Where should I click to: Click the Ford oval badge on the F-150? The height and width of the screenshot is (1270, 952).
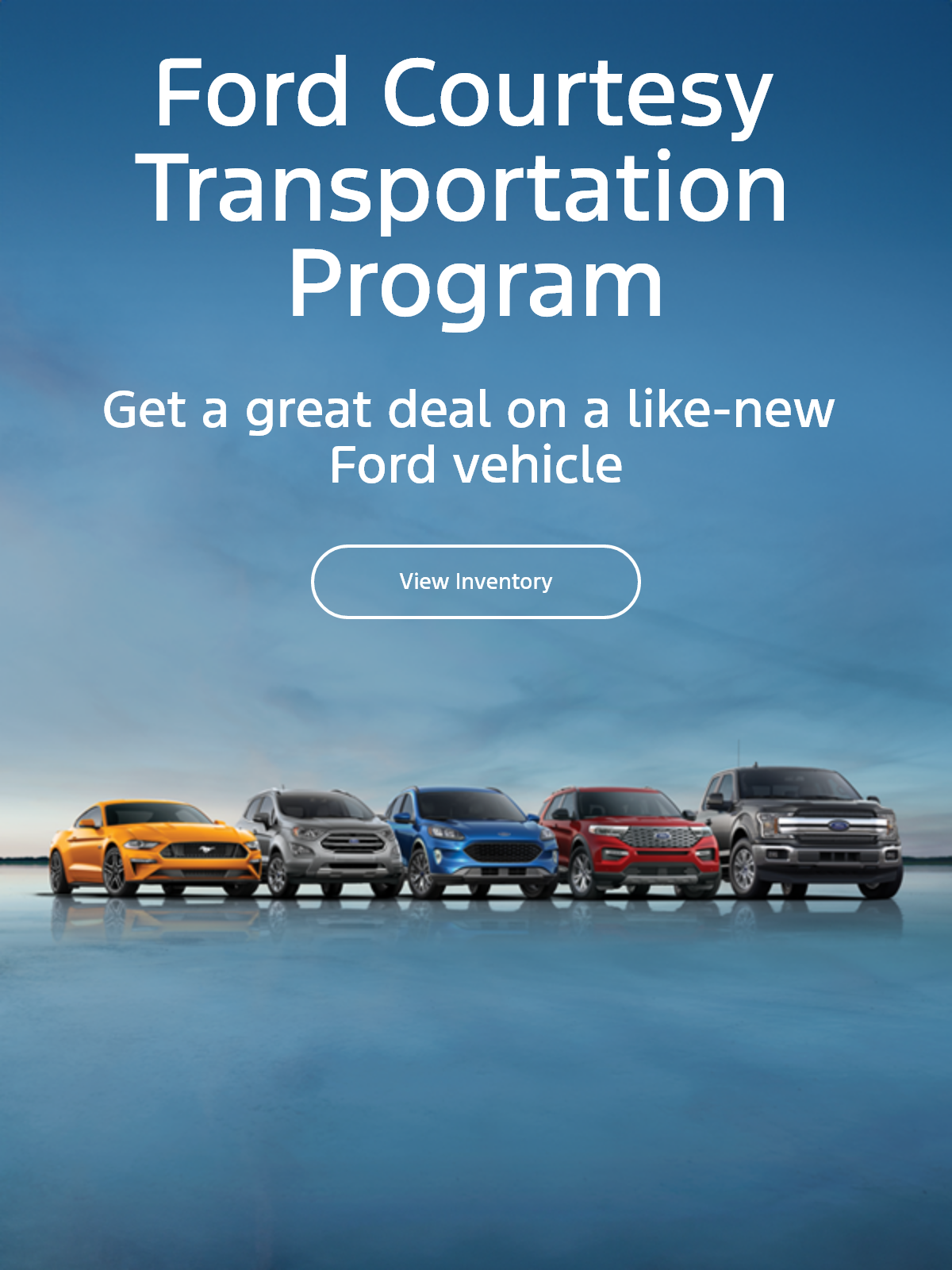point(839,823)
